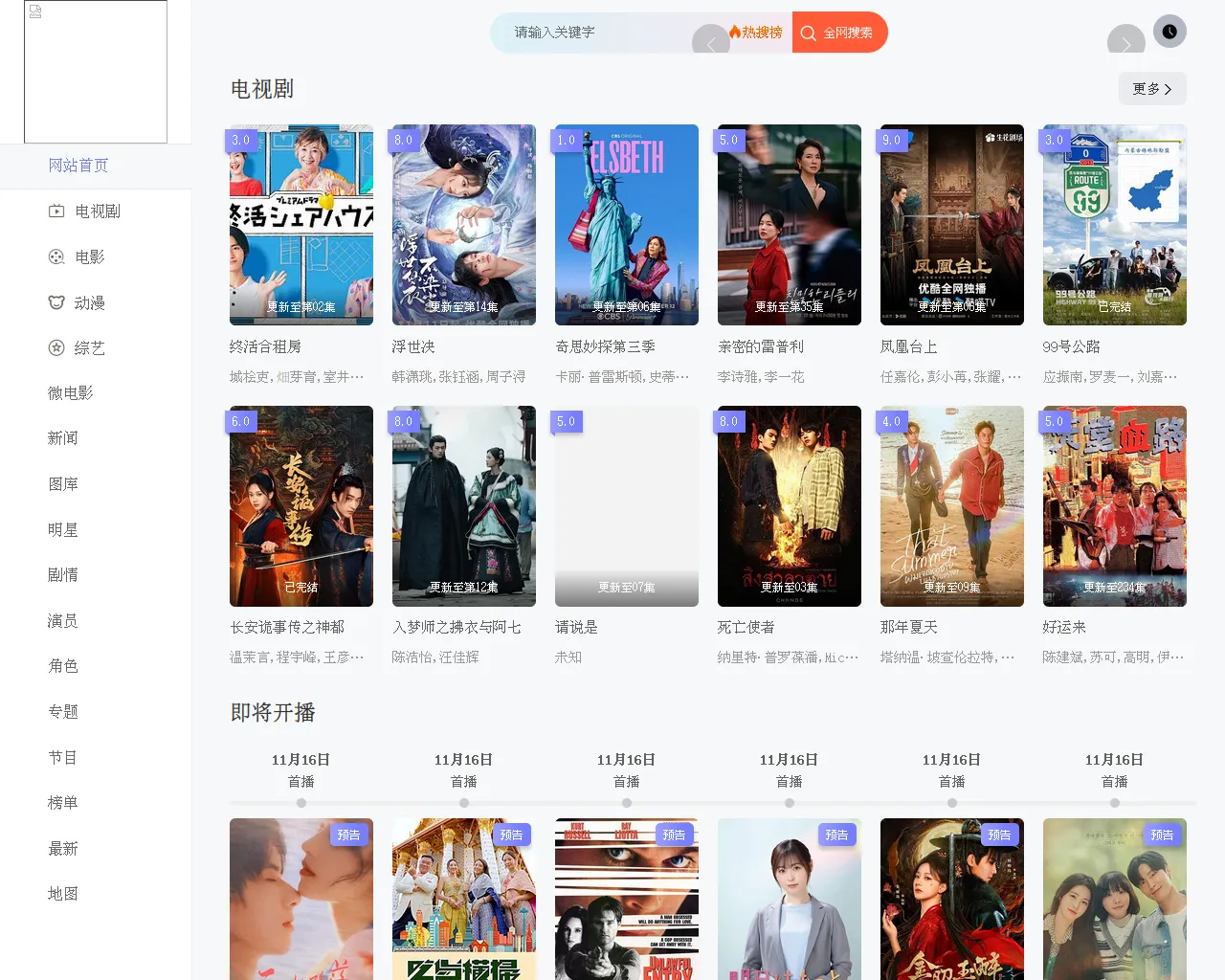This screenshot has width=1225, height=980.
Task: Watch 奇思妙探第三季
Action: 627,225
